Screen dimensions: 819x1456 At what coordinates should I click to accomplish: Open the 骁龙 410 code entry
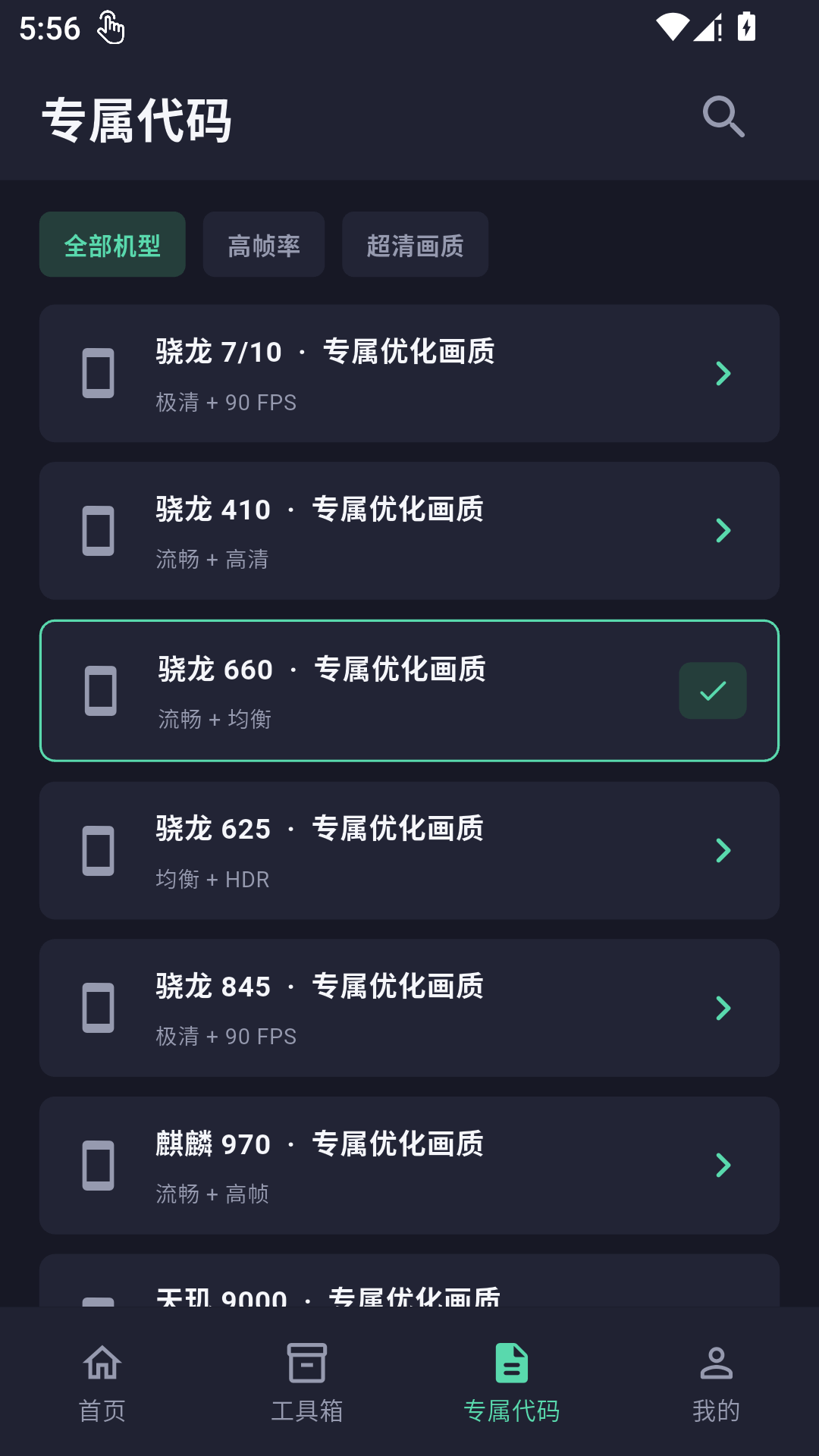pos(409,531)
